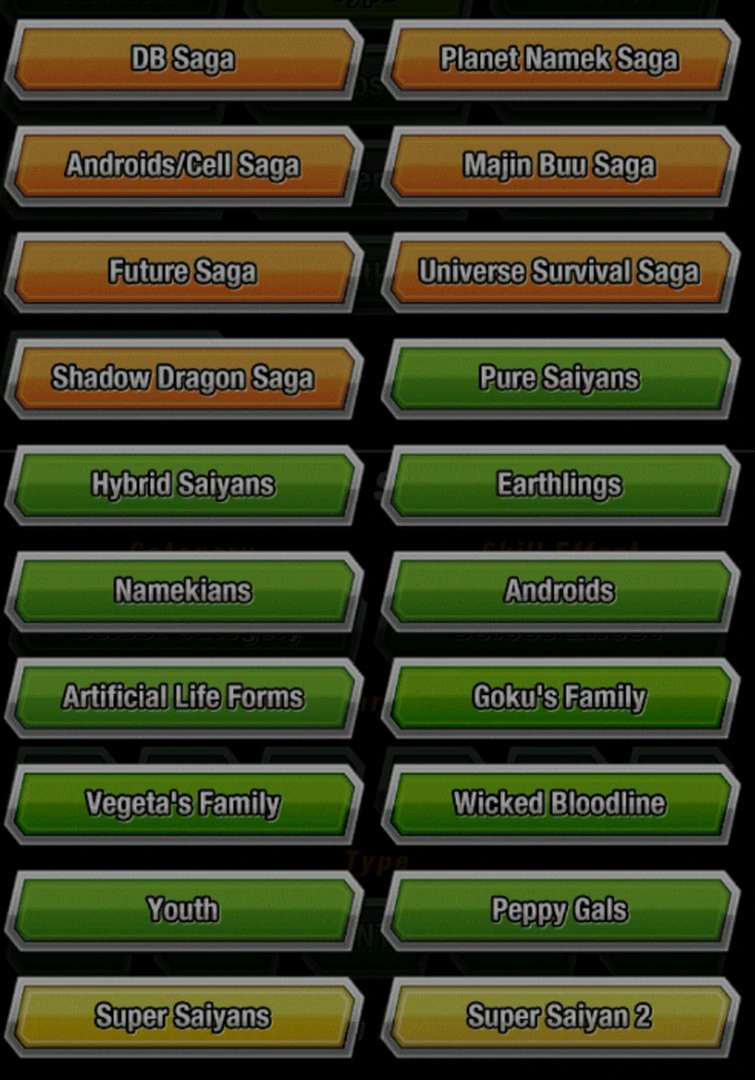This screenshot has width=755, height=1080.
Task: Select the Shadow Dragon Saga filter
Action: pos(183,378)
